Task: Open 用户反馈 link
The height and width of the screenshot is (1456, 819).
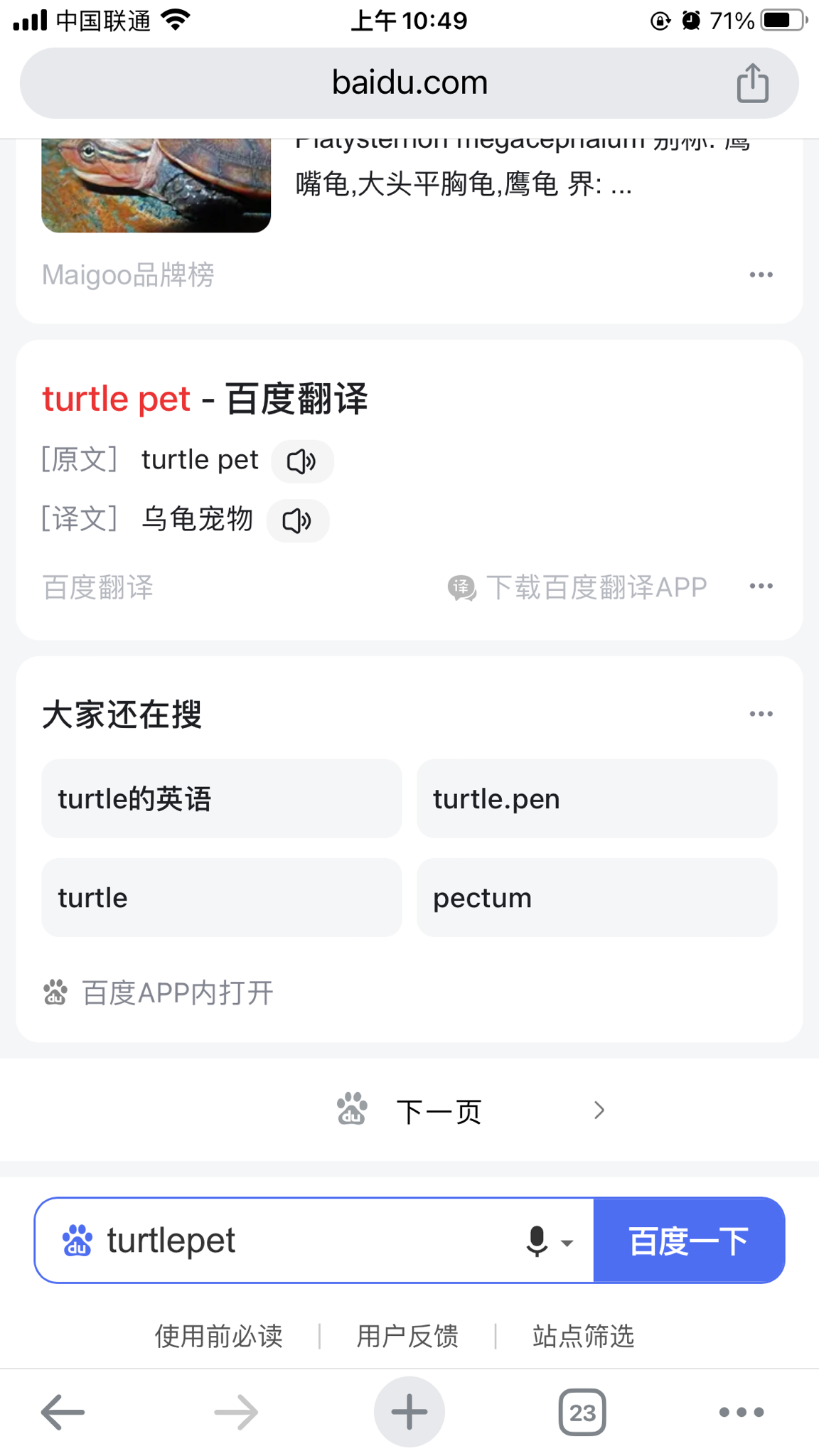Action: point(407,1337)
